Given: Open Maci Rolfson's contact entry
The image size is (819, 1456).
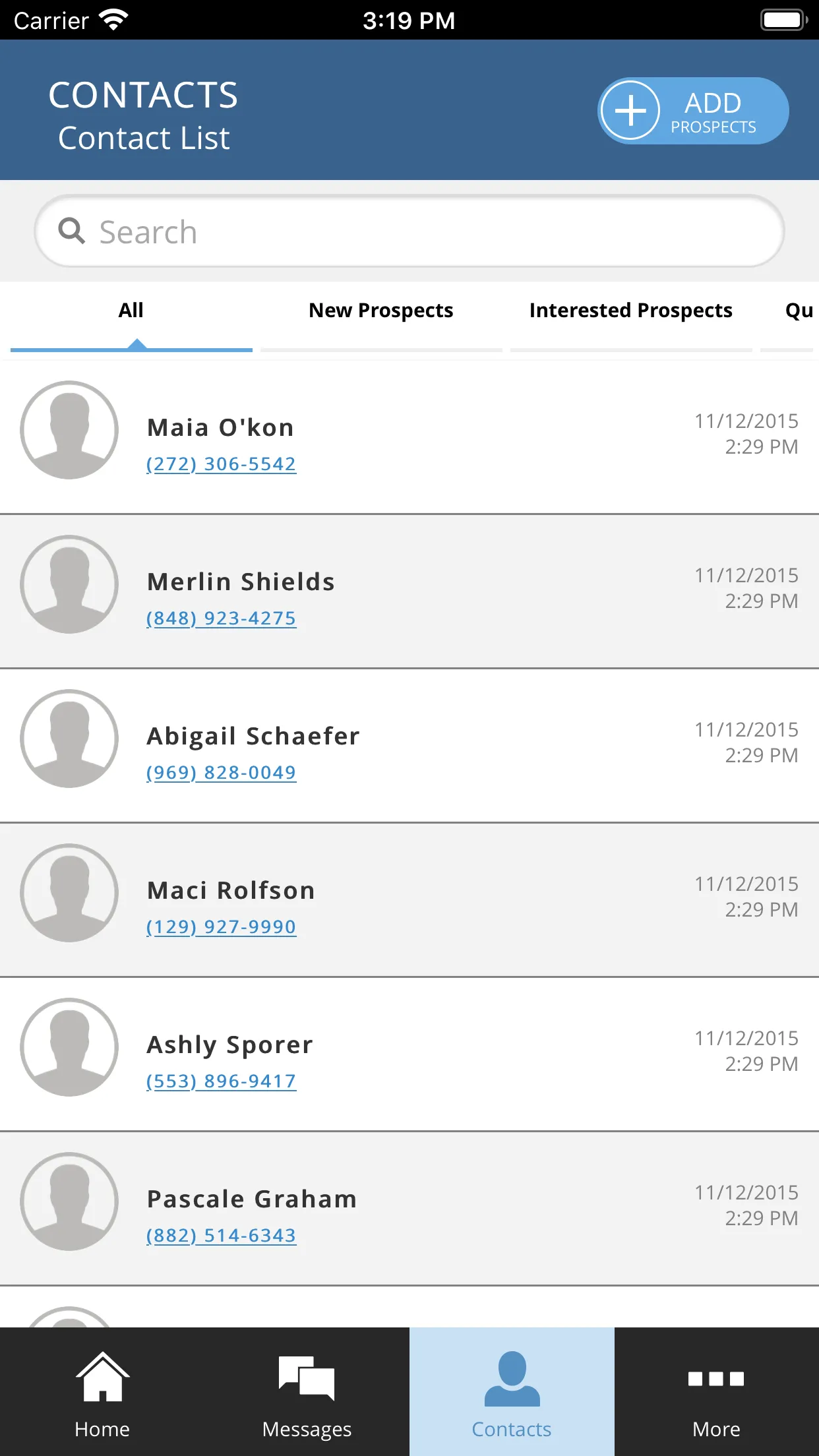Looking at the screenshot, I should click(231, 890).
